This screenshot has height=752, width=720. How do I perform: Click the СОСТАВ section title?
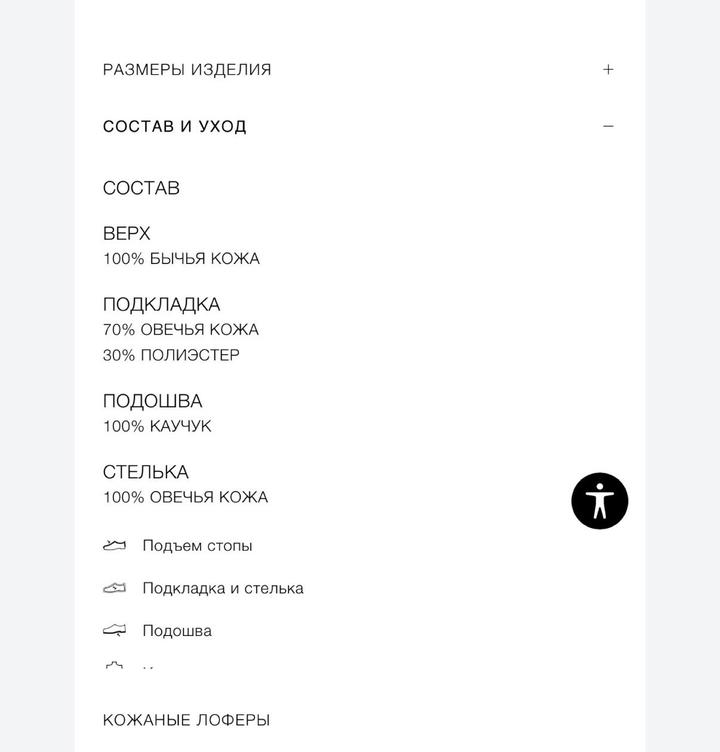[140, 187]
